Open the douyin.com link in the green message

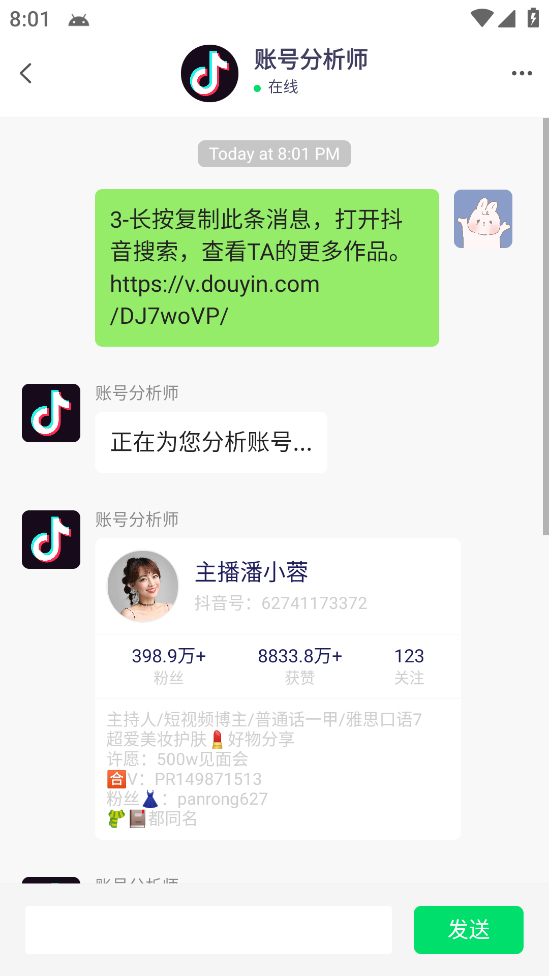[215, 300]
